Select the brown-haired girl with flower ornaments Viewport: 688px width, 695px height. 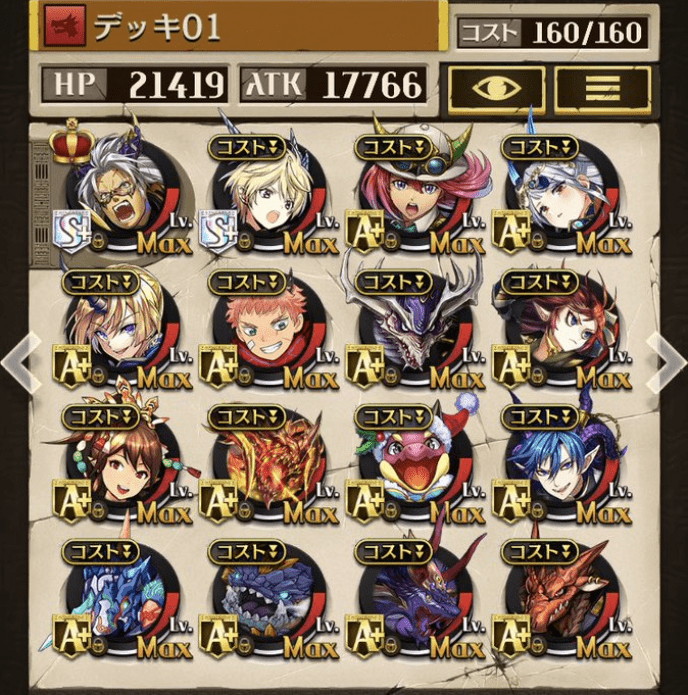(120, 465)
